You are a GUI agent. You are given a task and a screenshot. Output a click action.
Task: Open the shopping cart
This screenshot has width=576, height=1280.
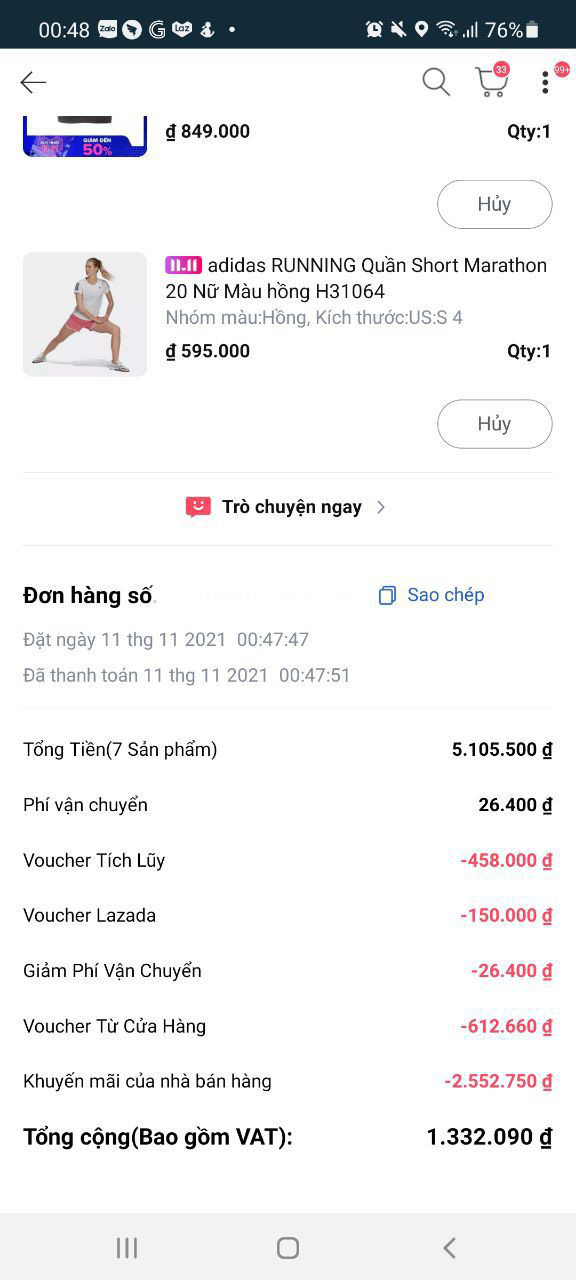[x=491, y=82]
